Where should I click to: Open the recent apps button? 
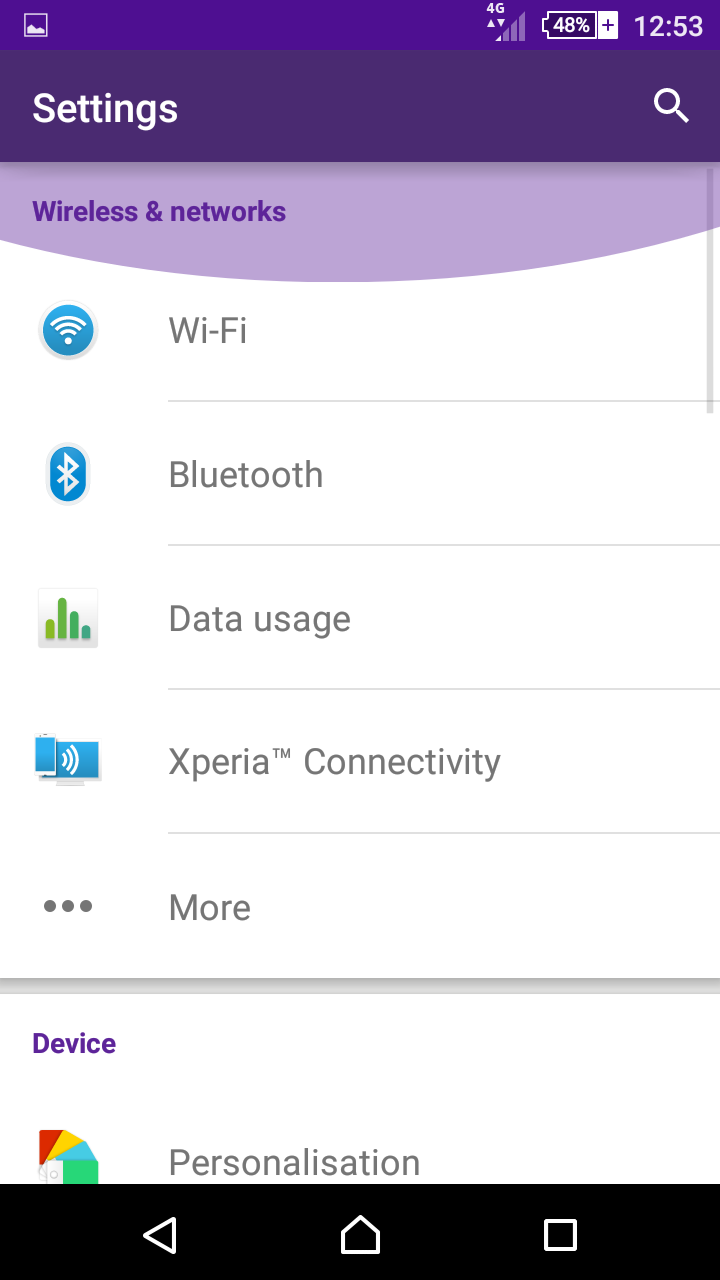pyautogui.click(x=560, y=1234)
